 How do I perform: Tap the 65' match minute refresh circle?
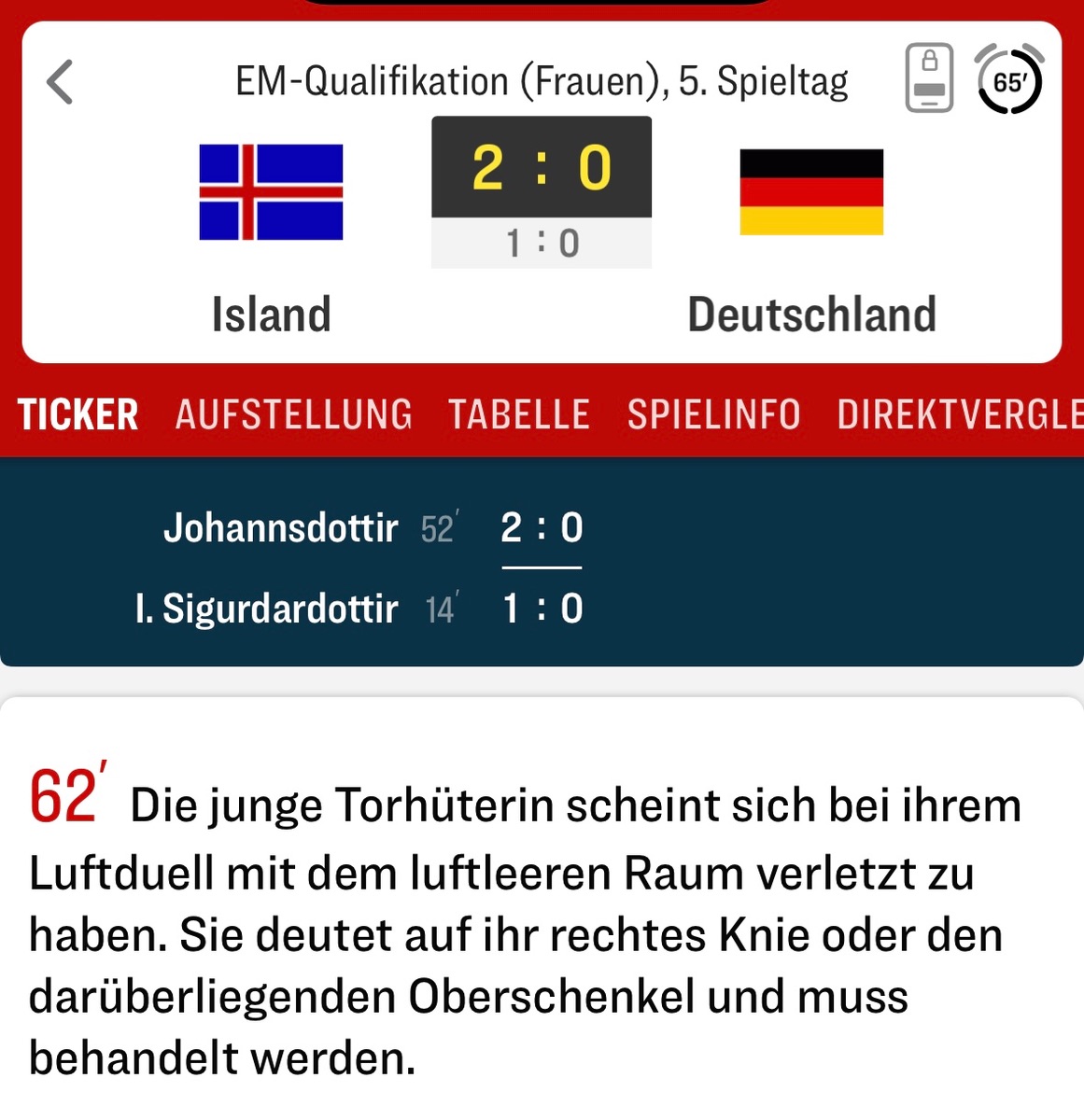(x=1008, y=80)
